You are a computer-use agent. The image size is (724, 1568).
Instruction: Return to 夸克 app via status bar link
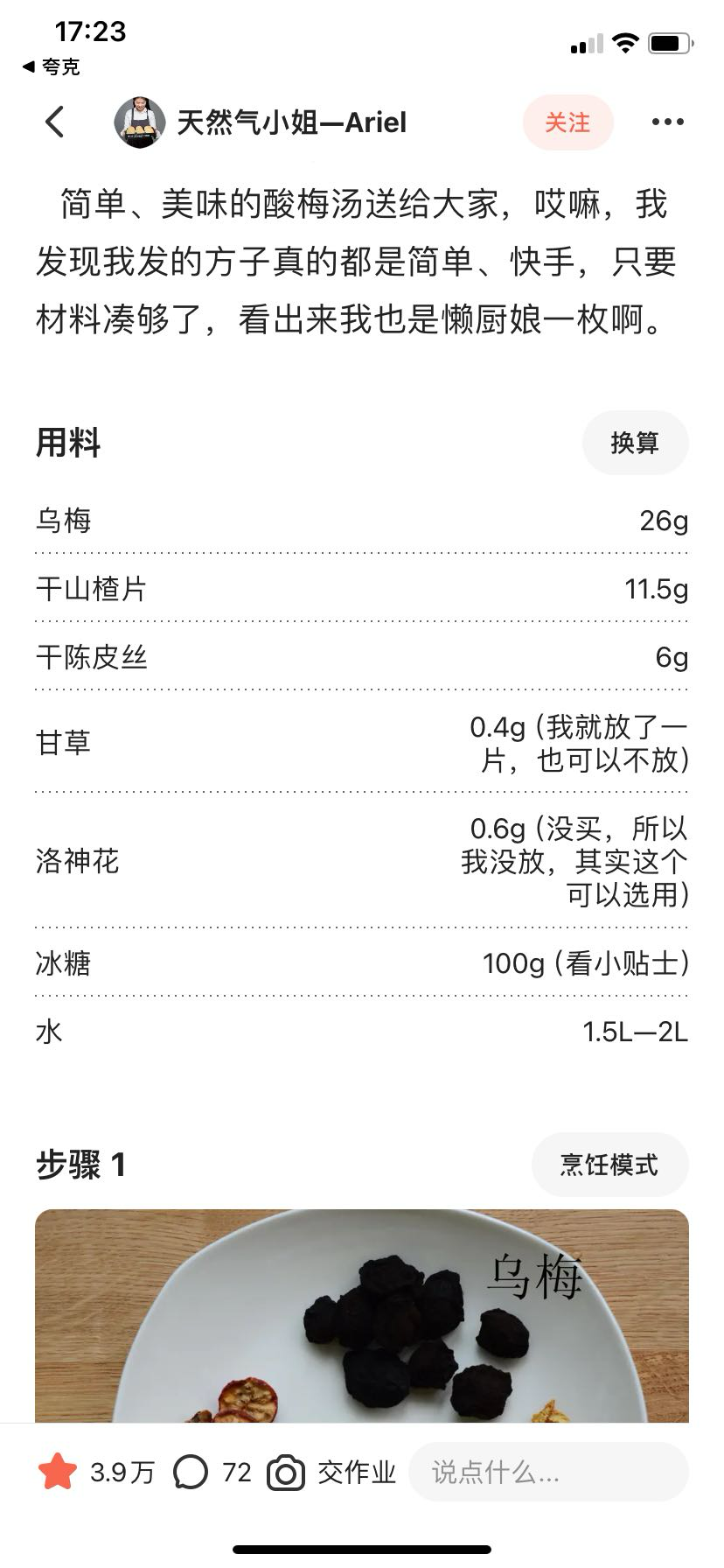coord(52,66)
